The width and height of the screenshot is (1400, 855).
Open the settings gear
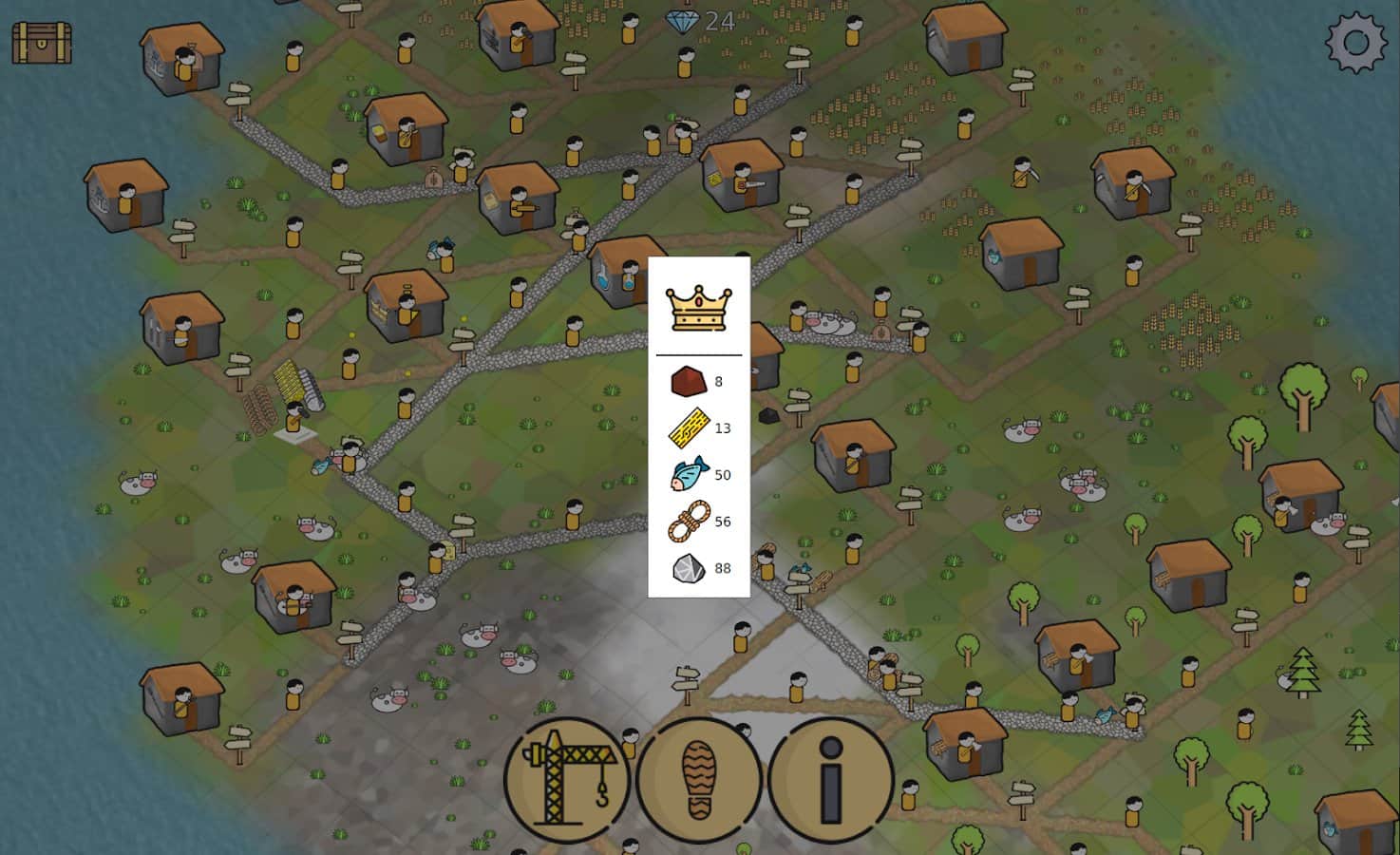point(1355,43)
